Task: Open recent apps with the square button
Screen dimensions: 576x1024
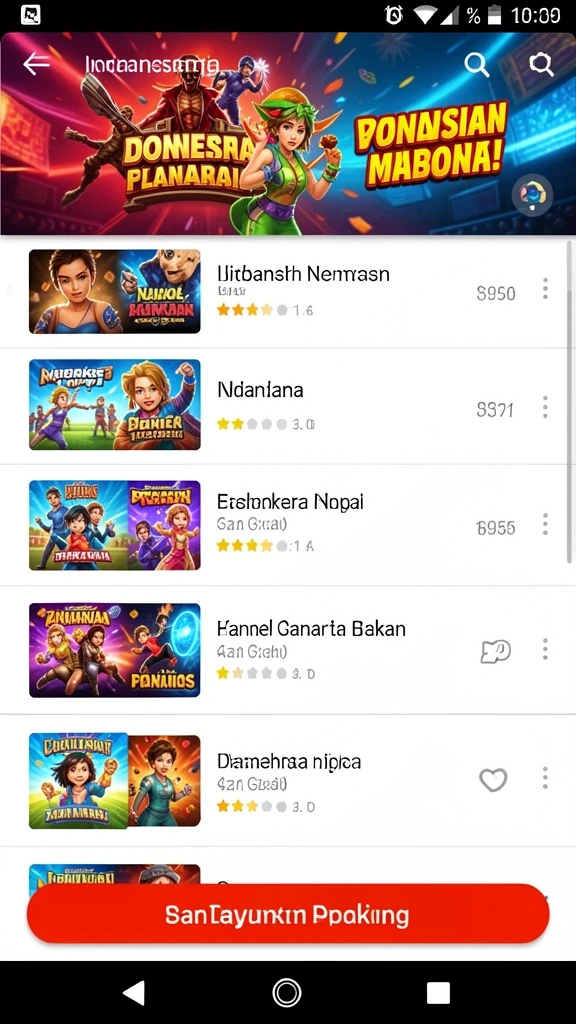Action: (x=438, y=993)
